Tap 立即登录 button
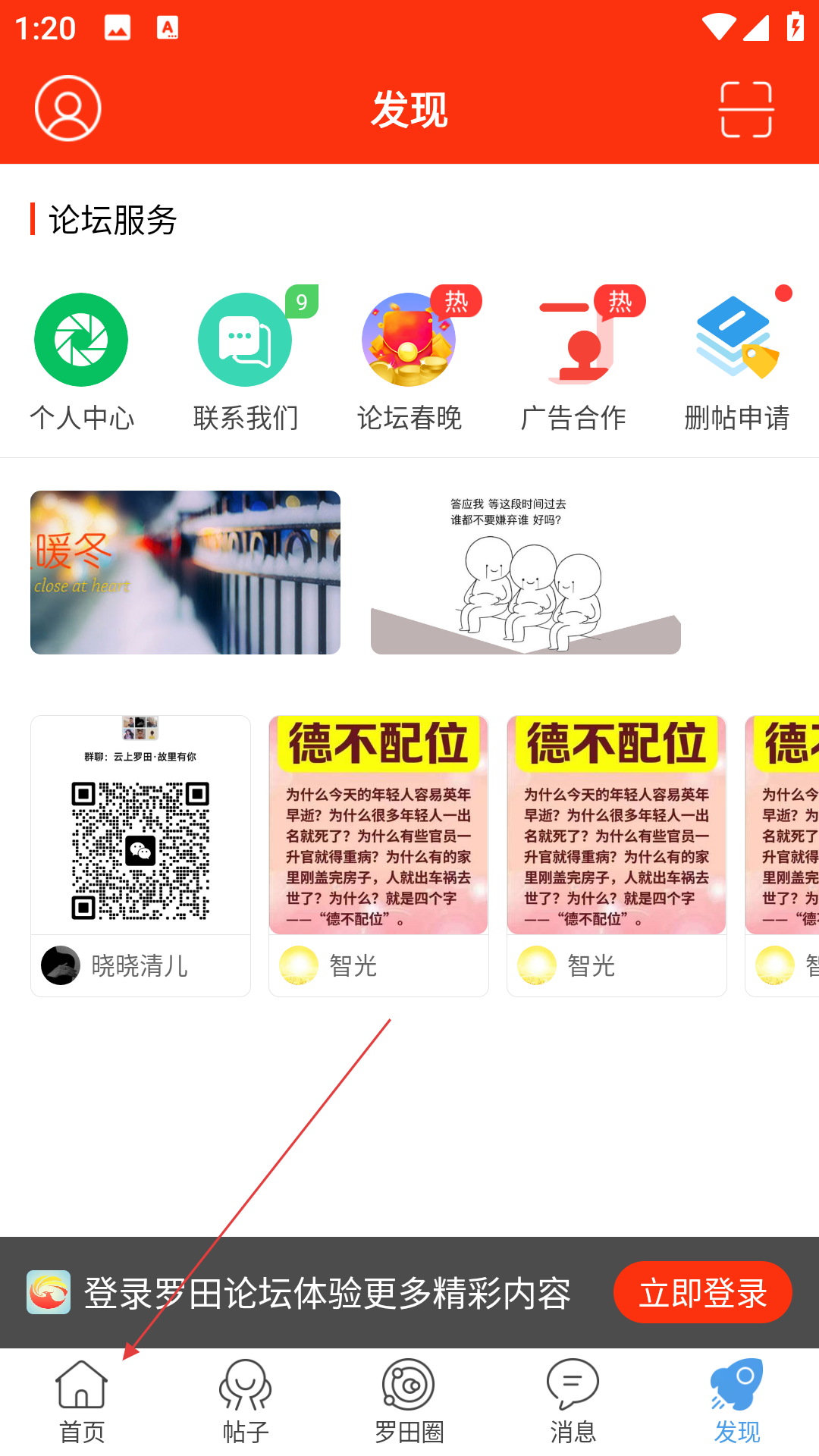 click(x=703, y=1292)
